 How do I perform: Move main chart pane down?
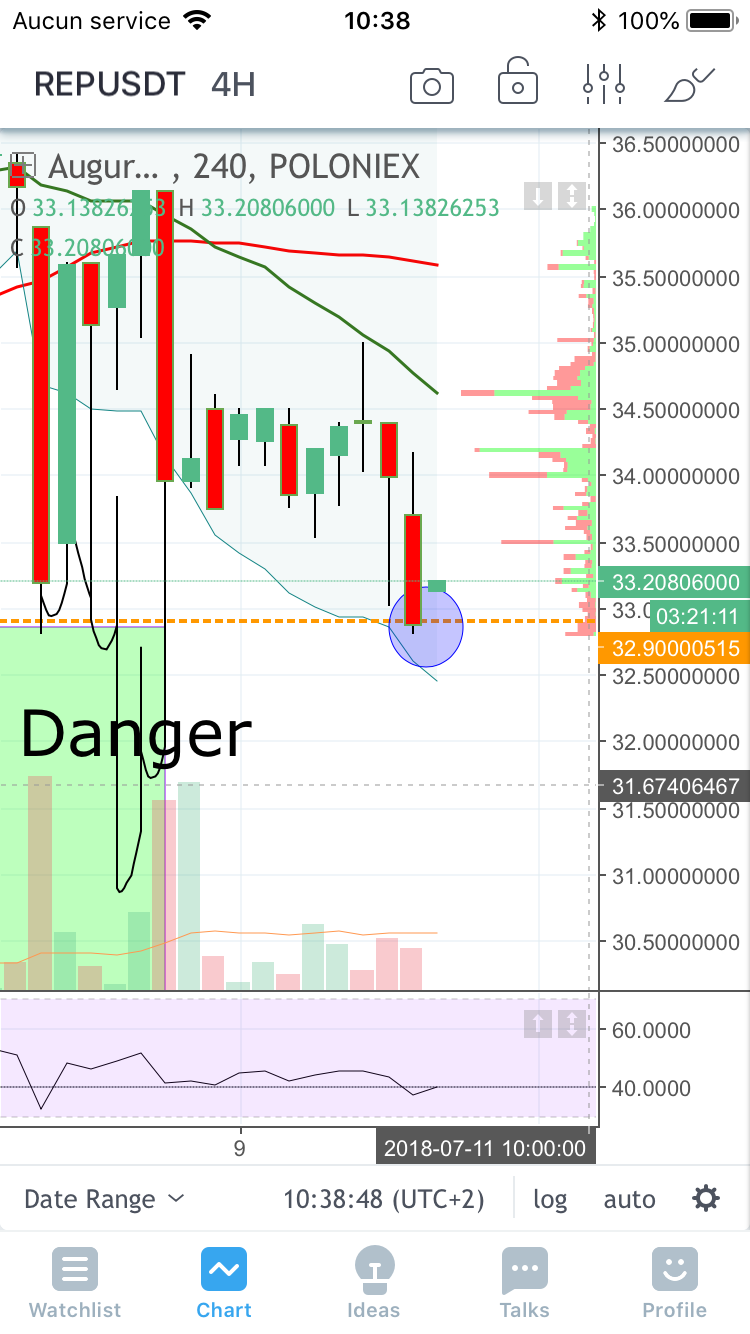tap(538, 196)
